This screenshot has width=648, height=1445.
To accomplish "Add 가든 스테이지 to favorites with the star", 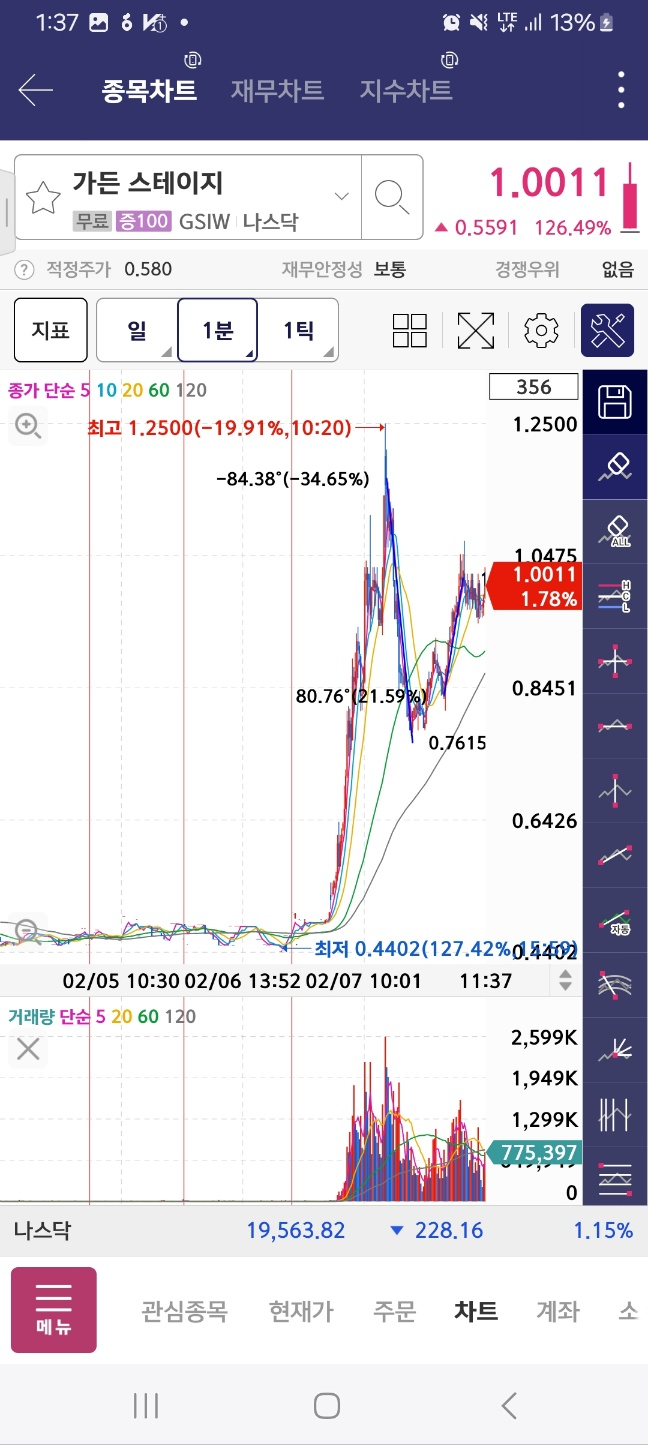I will 43,198.
